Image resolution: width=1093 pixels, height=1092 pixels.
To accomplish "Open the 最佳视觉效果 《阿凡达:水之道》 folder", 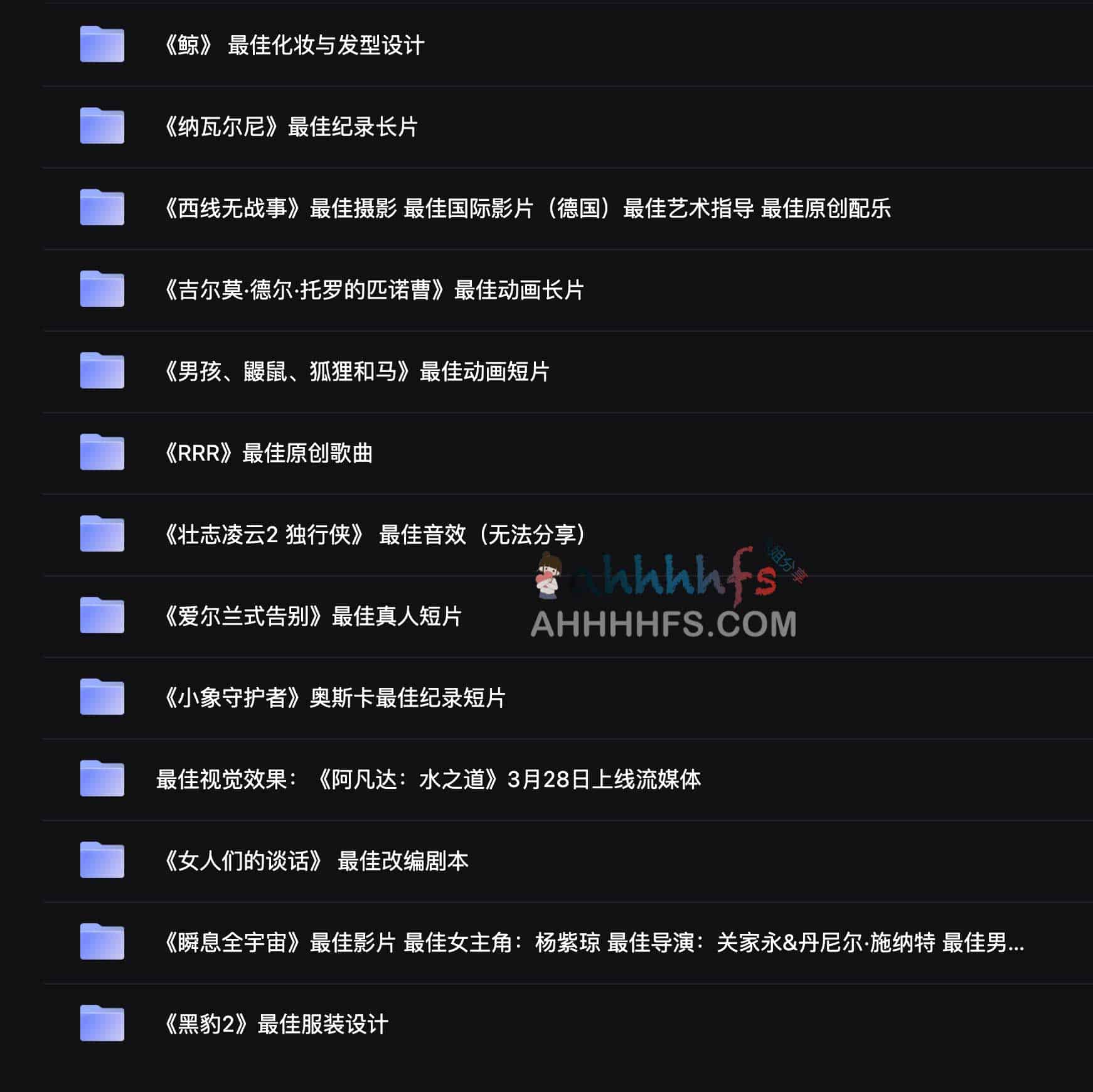I will (x=428, y=779).
